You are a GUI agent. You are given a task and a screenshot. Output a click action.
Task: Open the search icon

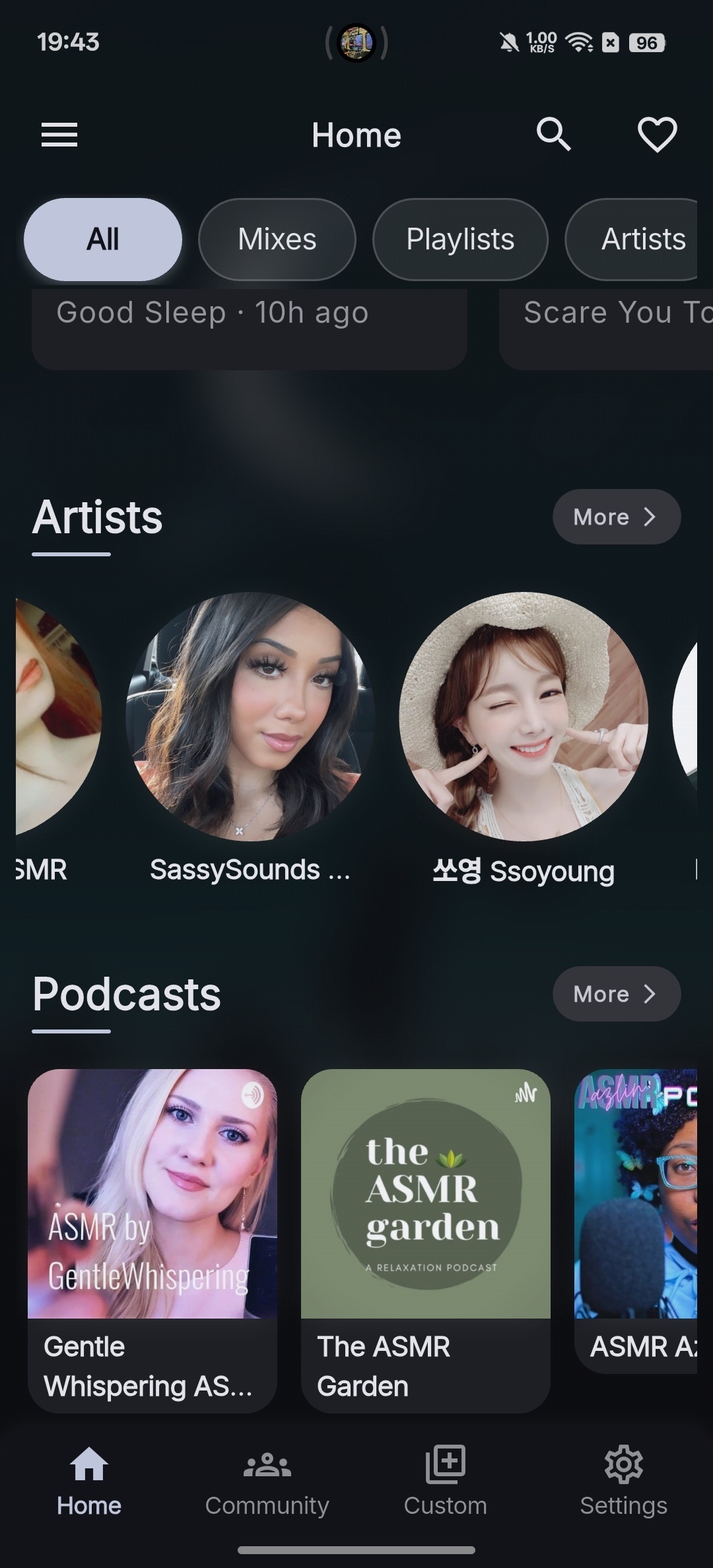(553, 135)
